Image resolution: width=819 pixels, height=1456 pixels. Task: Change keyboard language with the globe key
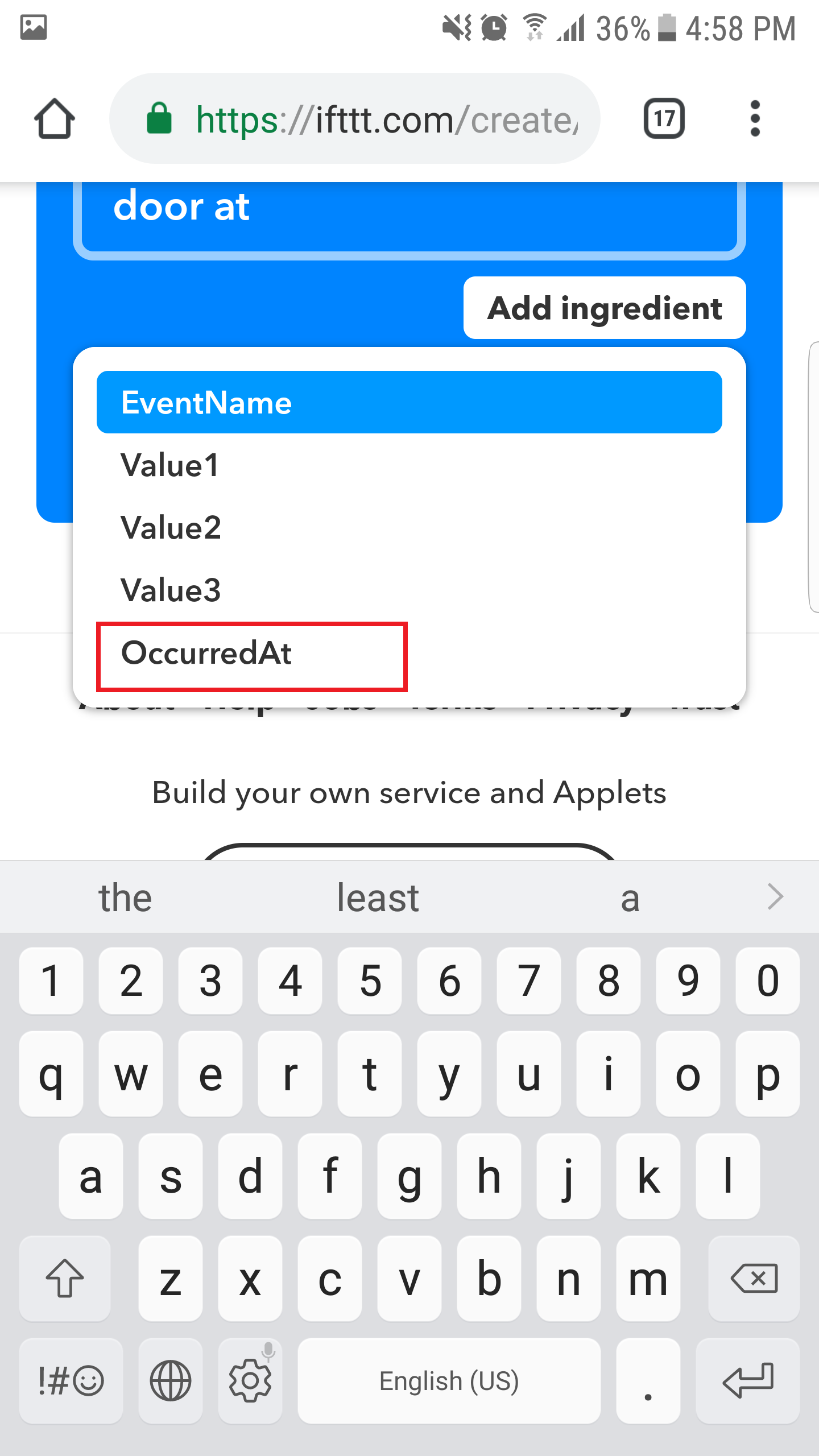pos(170,1380)
